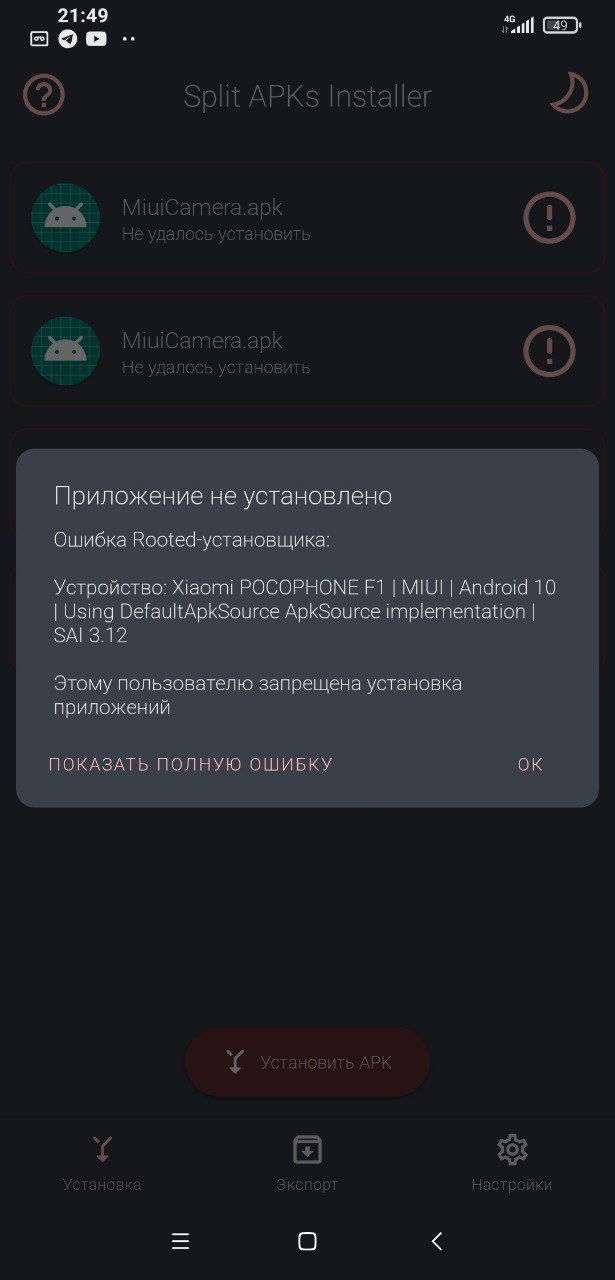Tap ПОКАЗАТЬ ПОЛНУЮ ОШИБКУ button
The width and height of the screenshot is (615, 1280).
(191, 765)
